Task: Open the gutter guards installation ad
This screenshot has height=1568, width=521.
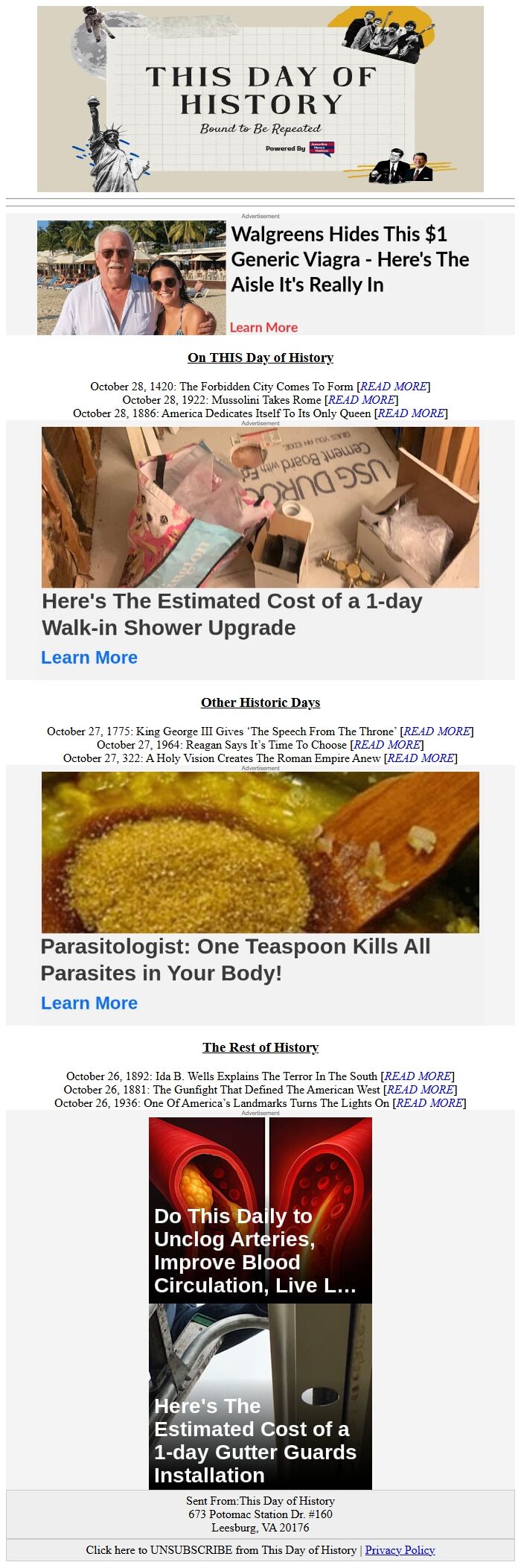Action: [x=260, y=1397]
